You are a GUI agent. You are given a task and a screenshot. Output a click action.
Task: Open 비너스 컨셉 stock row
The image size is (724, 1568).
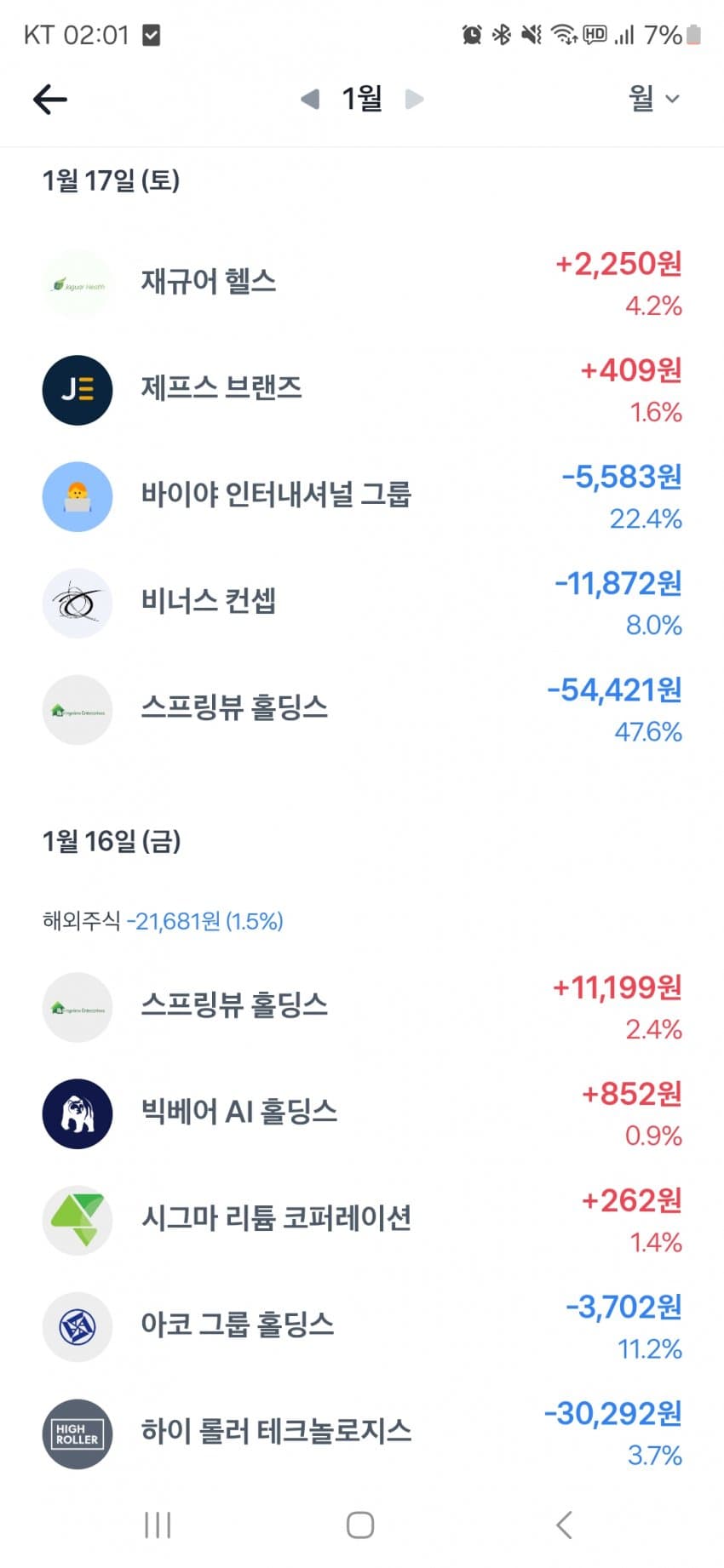point(362,603)
